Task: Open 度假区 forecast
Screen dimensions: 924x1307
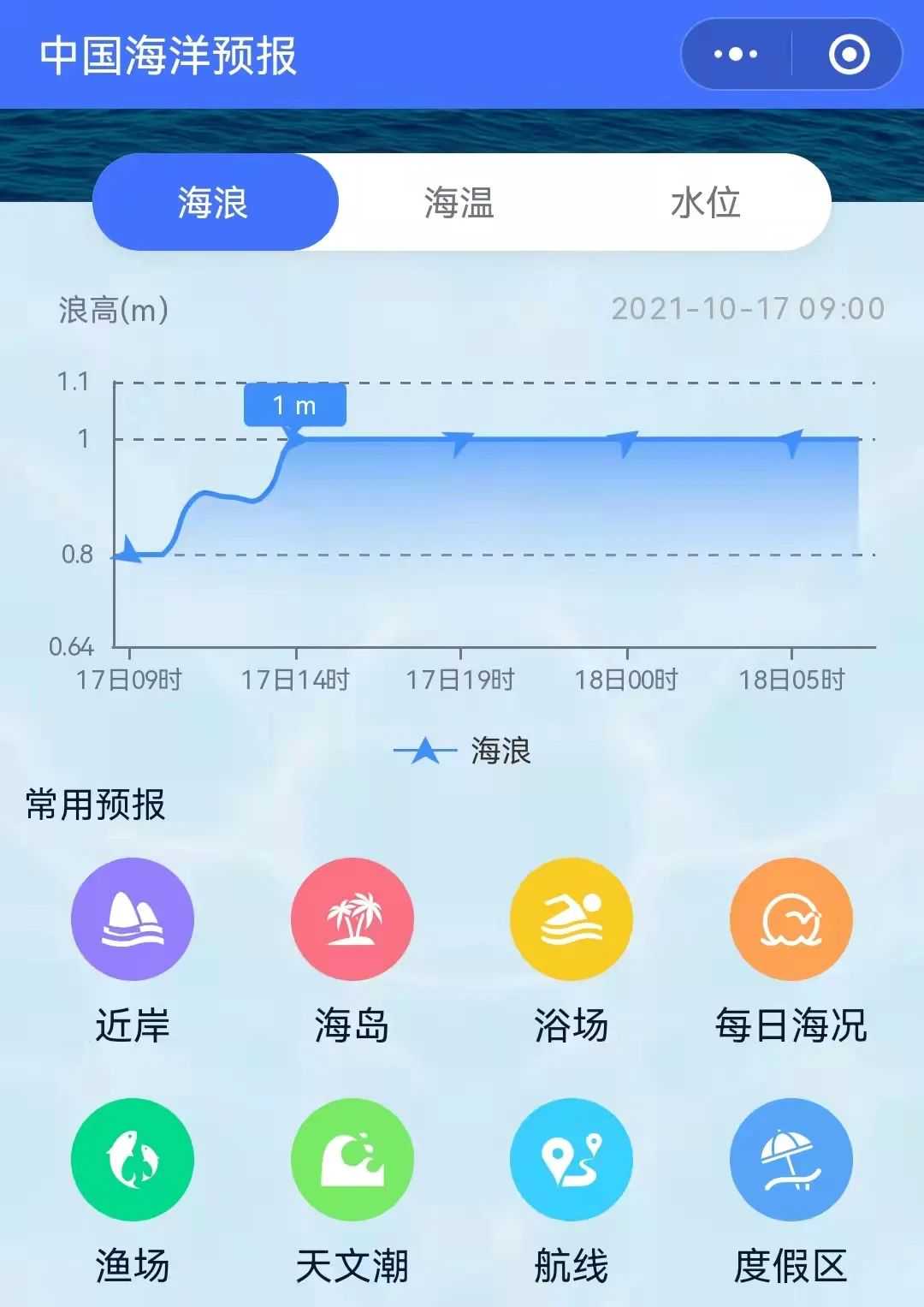Action: pos(791,1159)
